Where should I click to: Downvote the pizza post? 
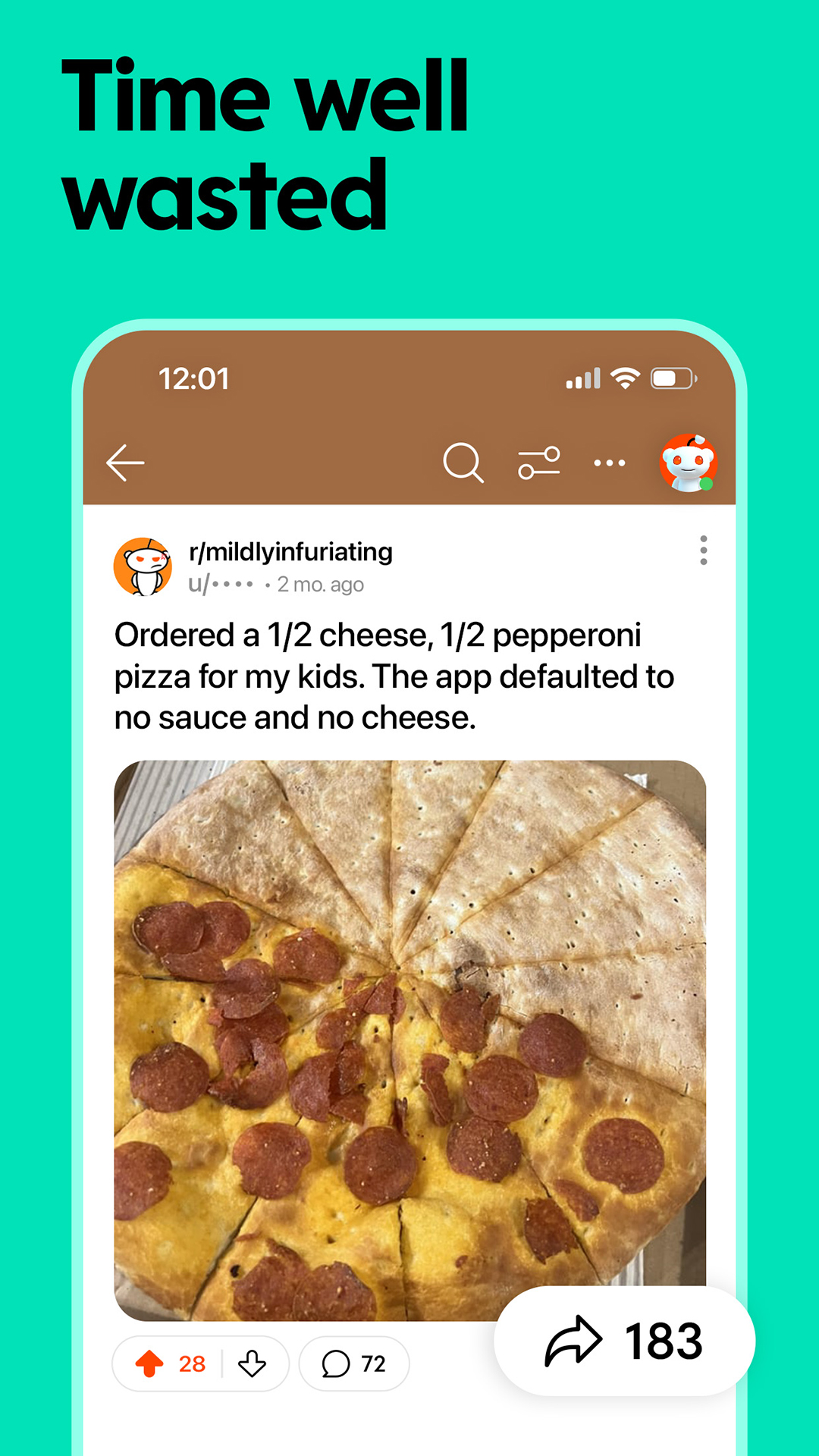253,1363
